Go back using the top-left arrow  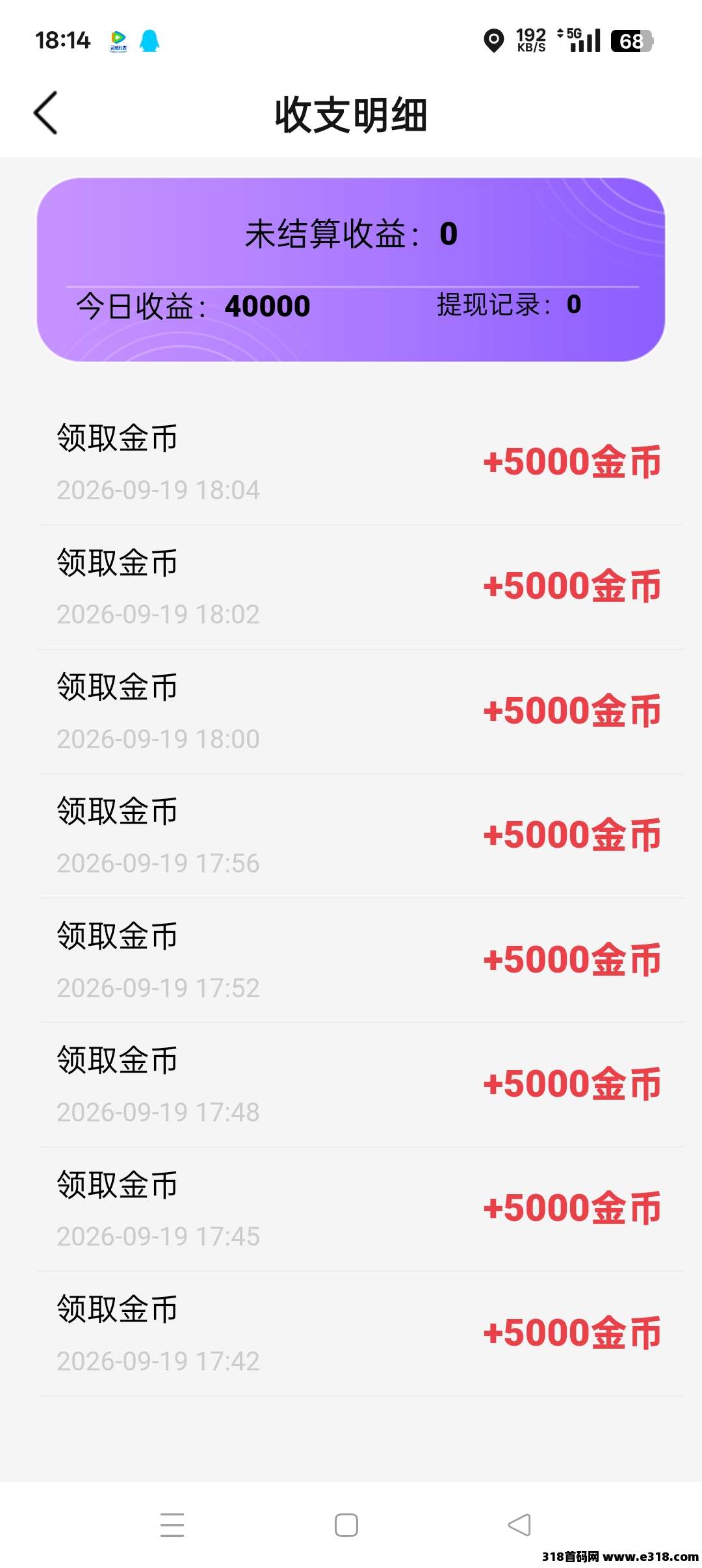[45, 113]
